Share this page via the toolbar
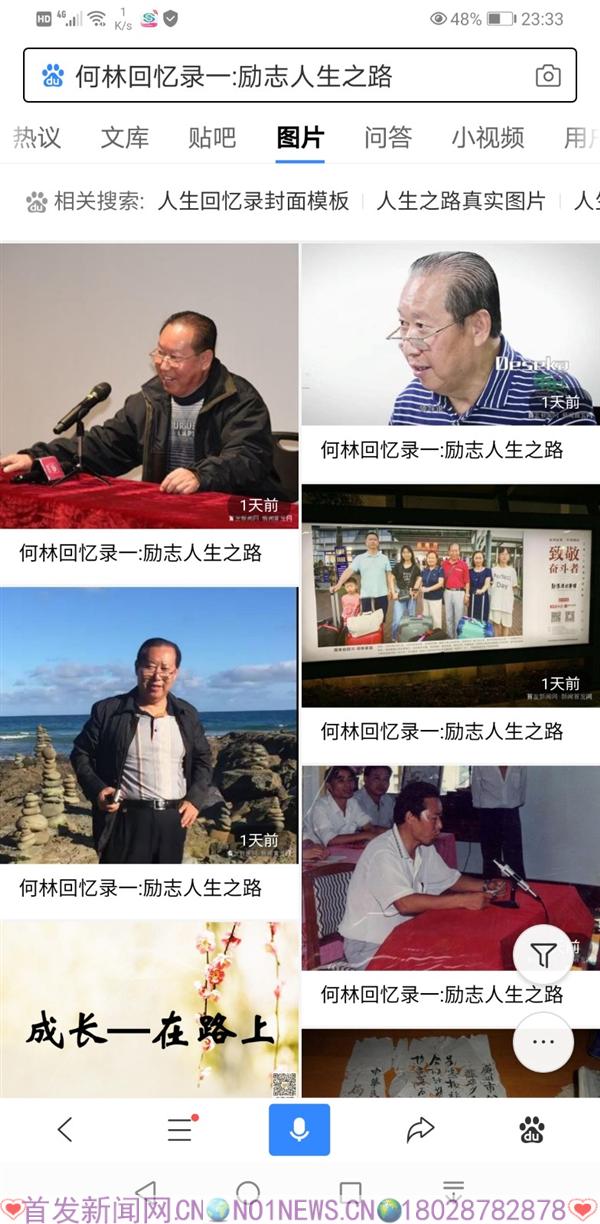 (x=420, y=1130)
